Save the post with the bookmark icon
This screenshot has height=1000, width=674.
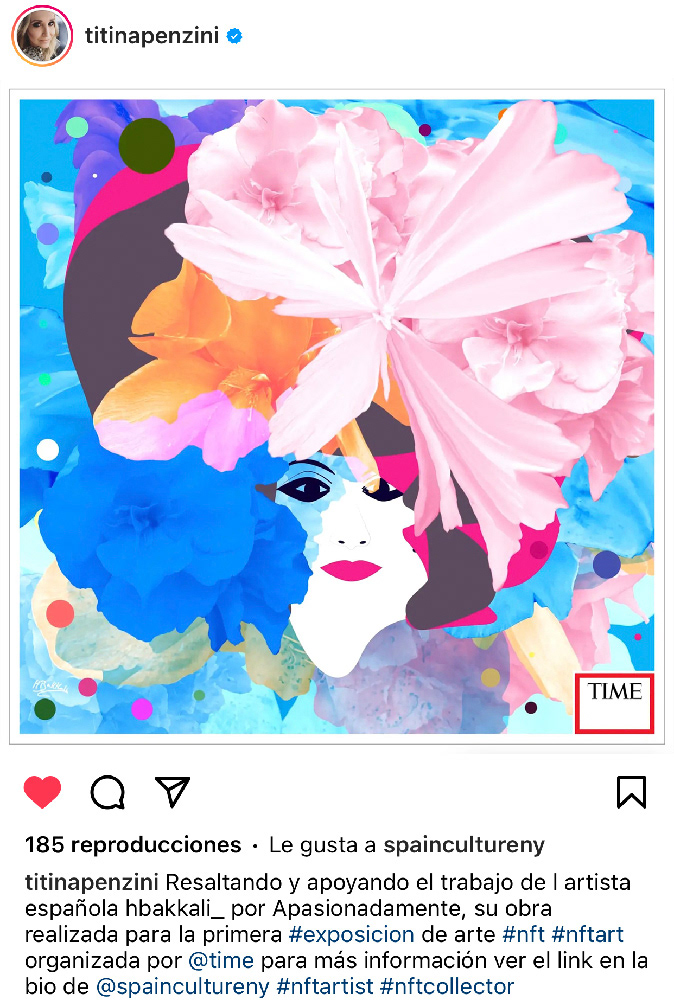[631, 792]
